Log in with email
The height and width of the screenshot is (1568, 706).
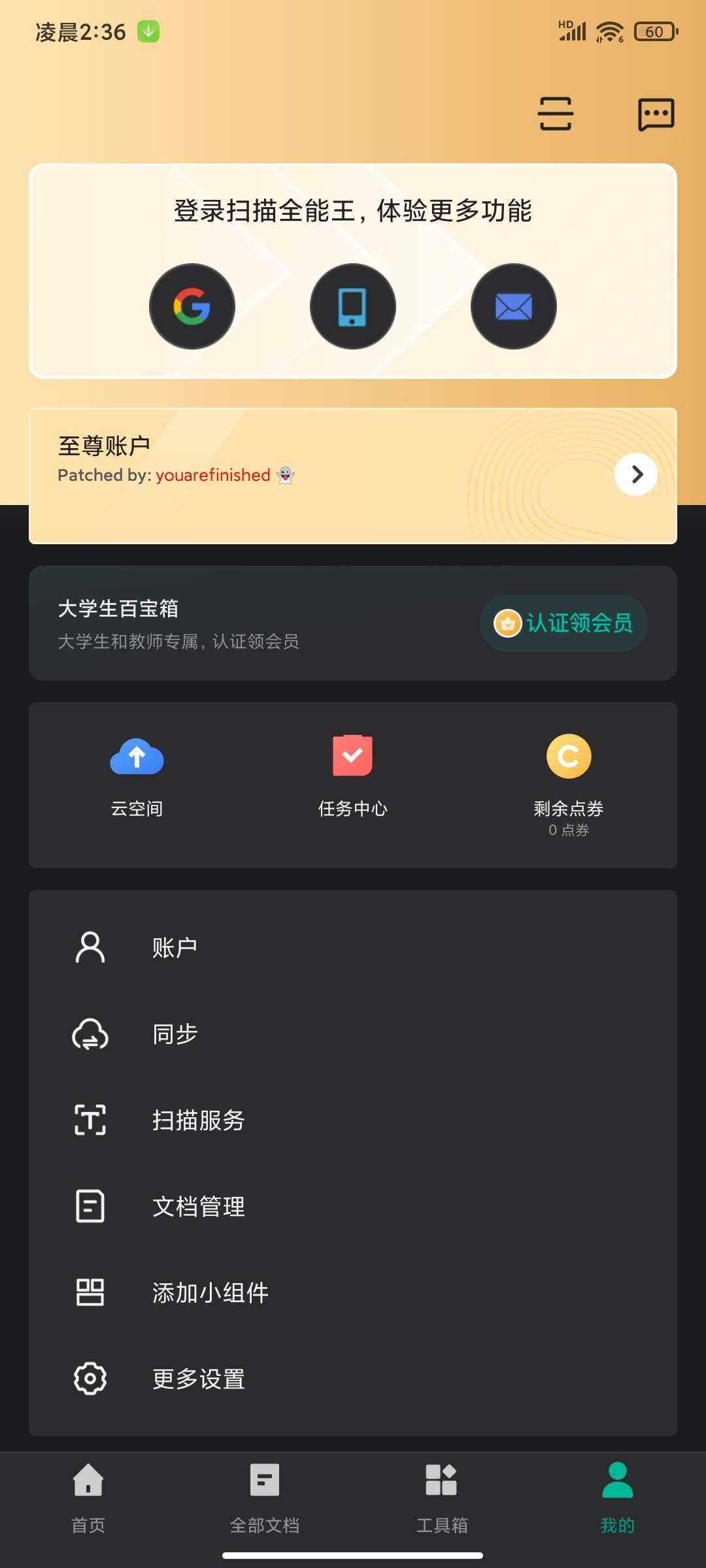coord(514,306)
